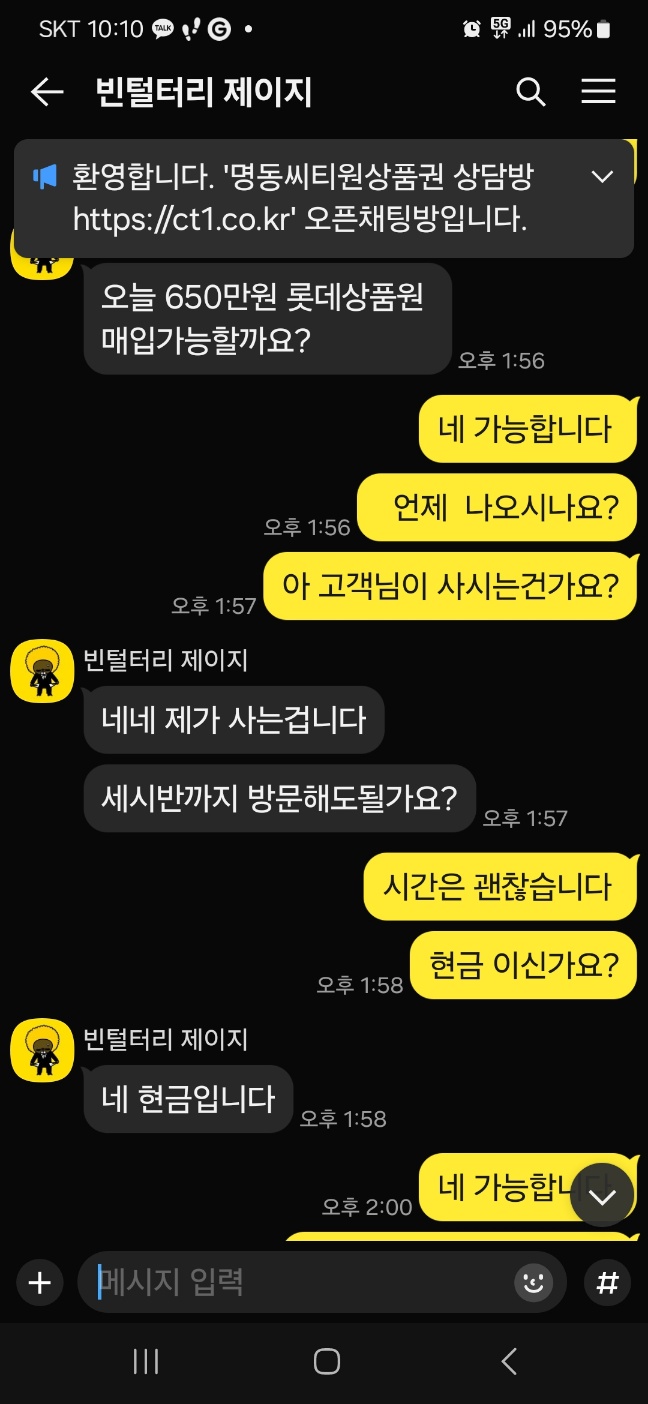Open the plus attachment menu
Image resolution: width=648 pixels, height=1404 pixels.
[x=40, y=1283]
